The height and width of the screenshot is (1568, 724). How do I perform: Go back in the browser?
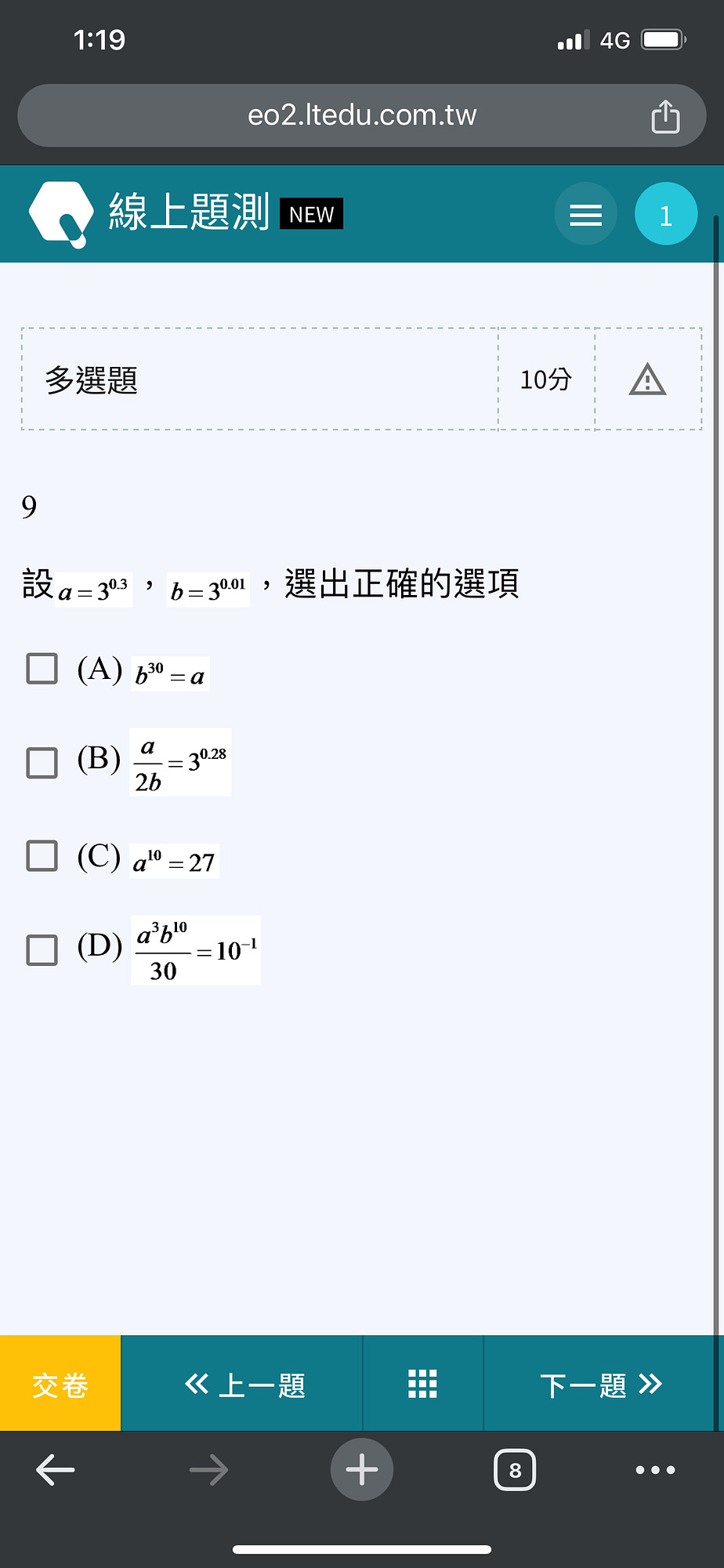coord(56,1470)
